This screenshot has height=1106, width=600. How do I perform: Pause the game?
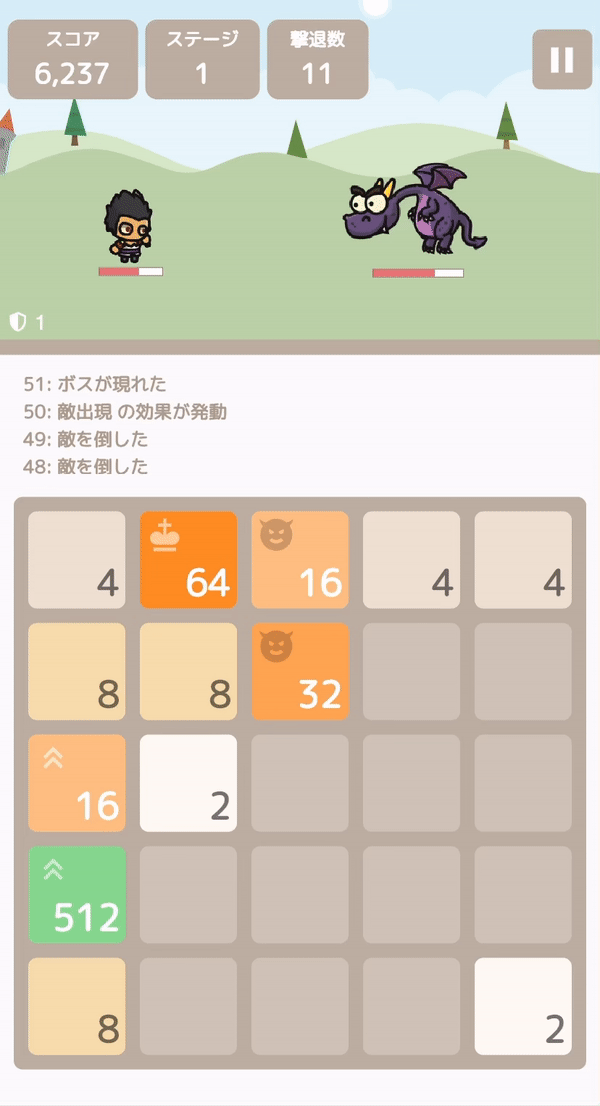tap(562, 59)
